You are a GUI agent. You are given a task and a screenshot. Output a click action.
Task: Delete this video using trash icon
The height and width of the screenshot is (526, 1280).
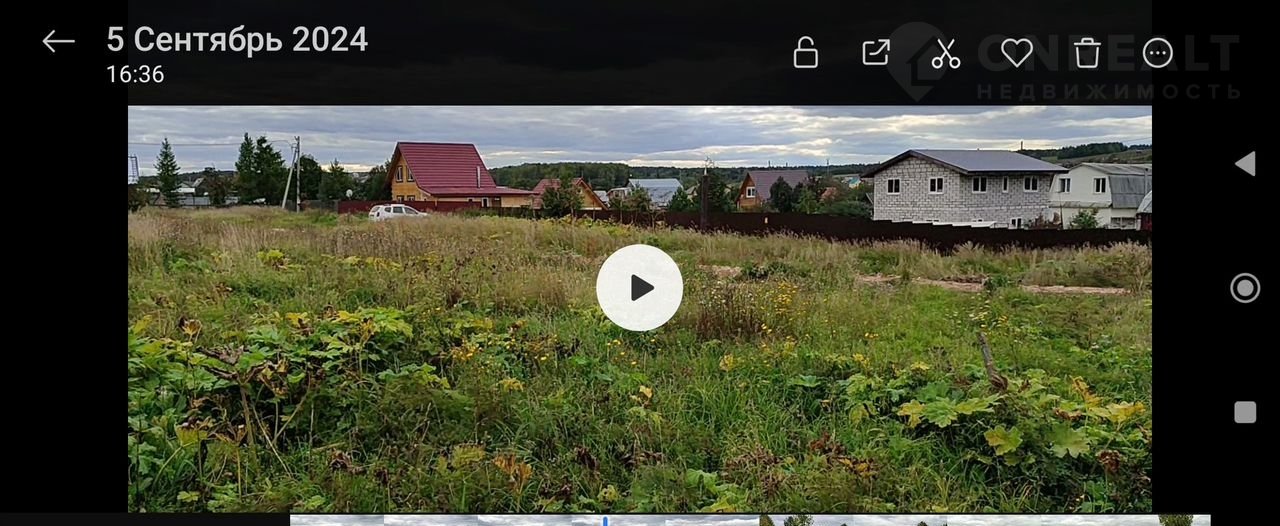(x=1087, y=52)
